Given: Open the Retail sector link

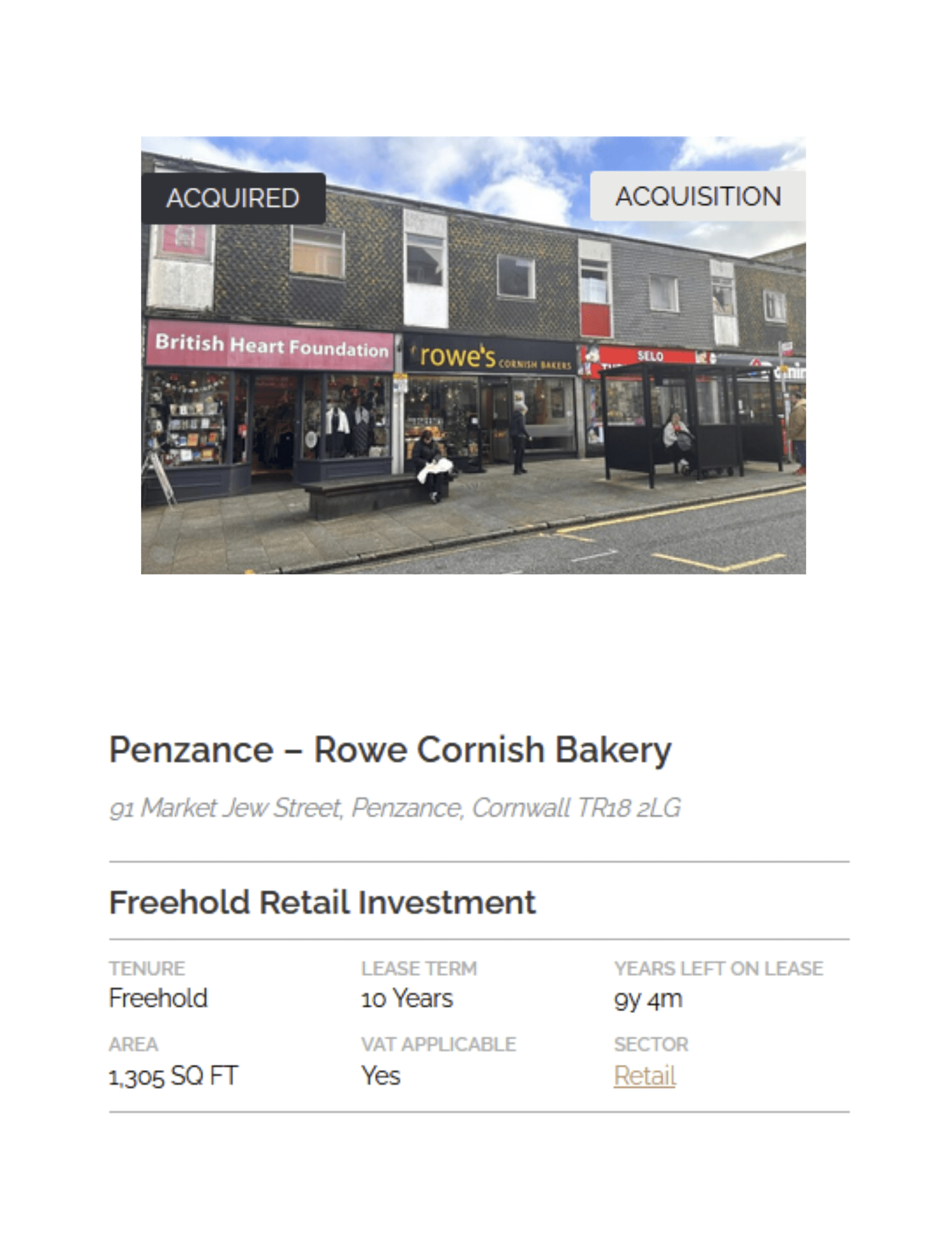Looking at the screenshot, I should point(644,1075).
